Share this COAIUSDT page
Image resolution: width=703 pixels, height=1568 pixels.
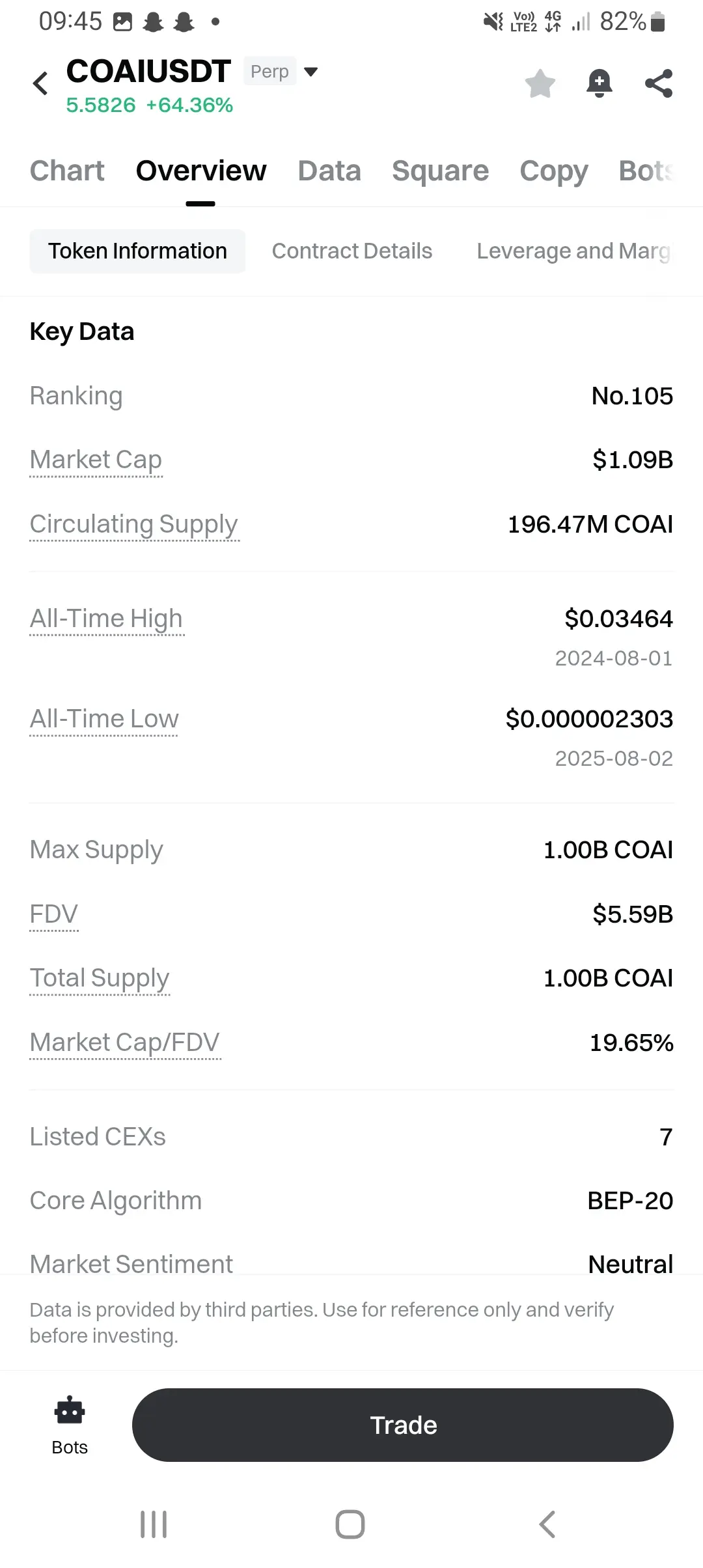(x=658, y=83)
